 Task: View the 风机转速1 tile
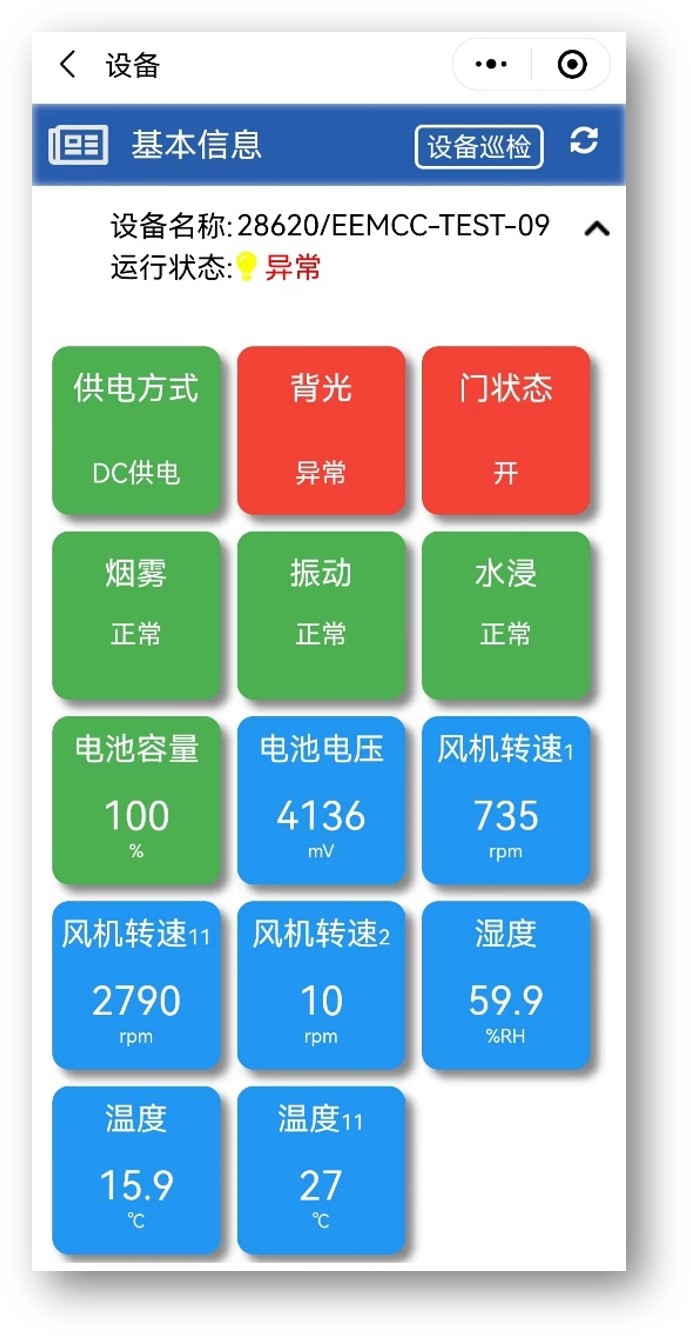506,800
